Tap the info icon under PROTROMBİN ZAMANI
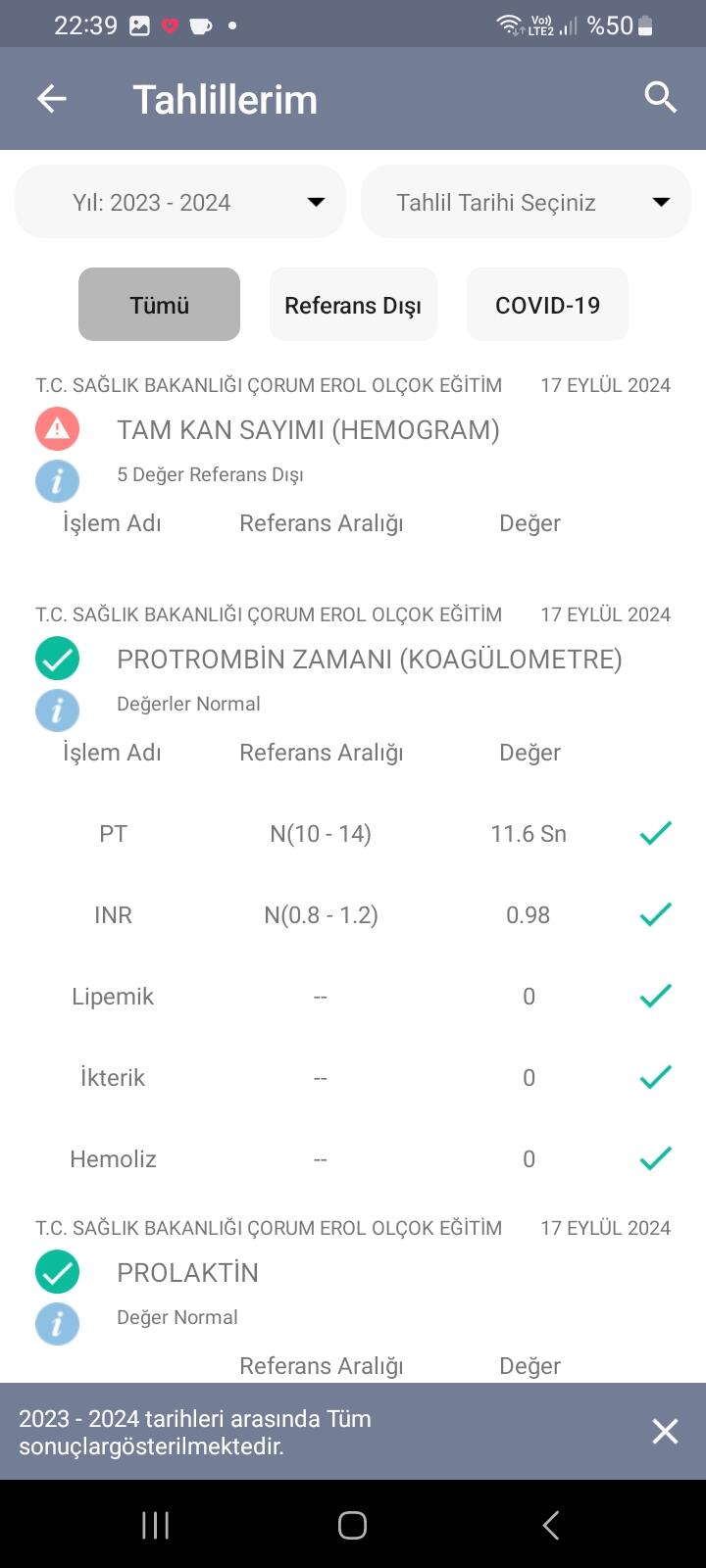 click(x=57, y=710)
